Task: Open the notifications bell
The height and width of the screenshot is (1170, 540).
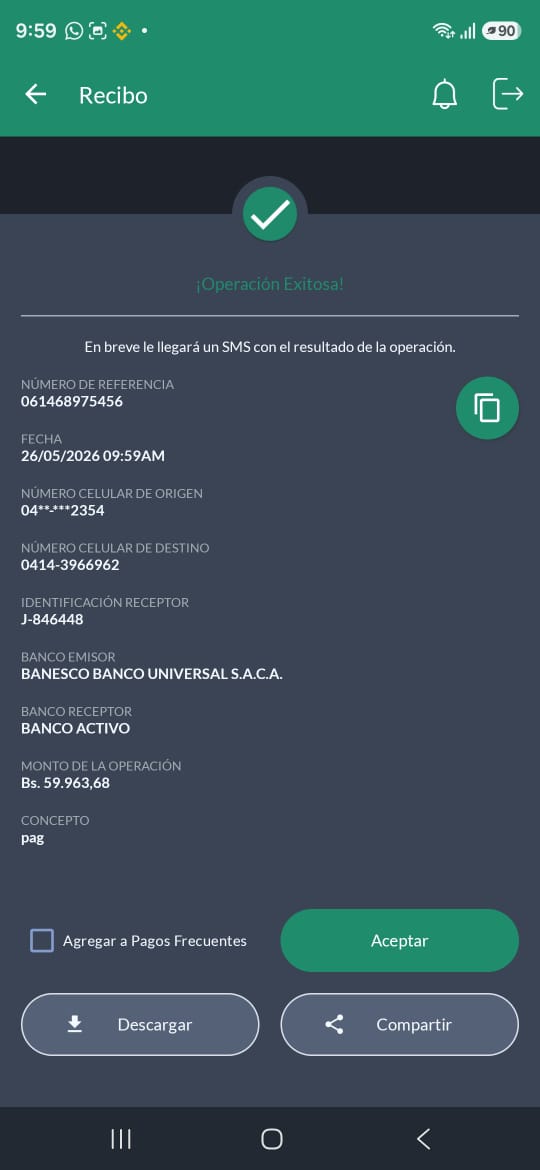Action: (445, 95)
